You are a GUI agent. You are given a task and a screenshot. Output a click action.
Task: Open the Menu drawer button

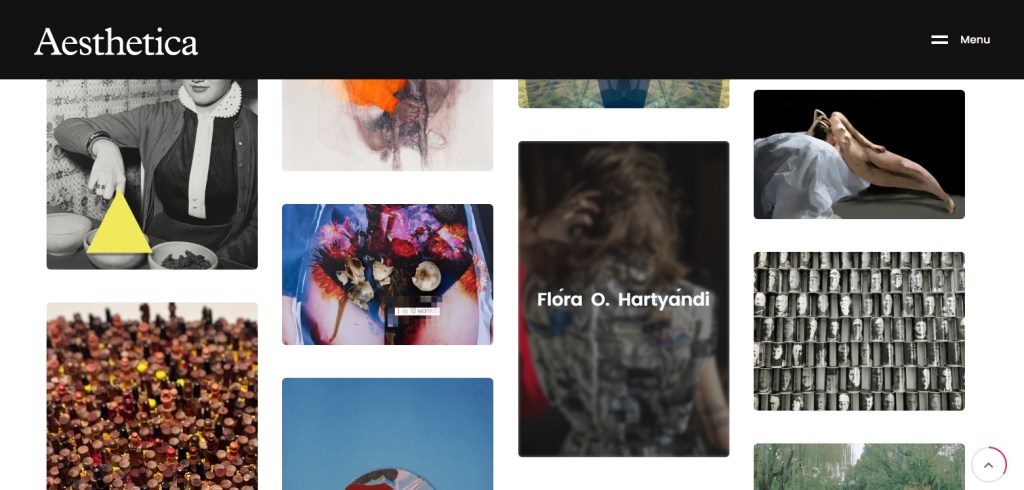coord(960,40)
